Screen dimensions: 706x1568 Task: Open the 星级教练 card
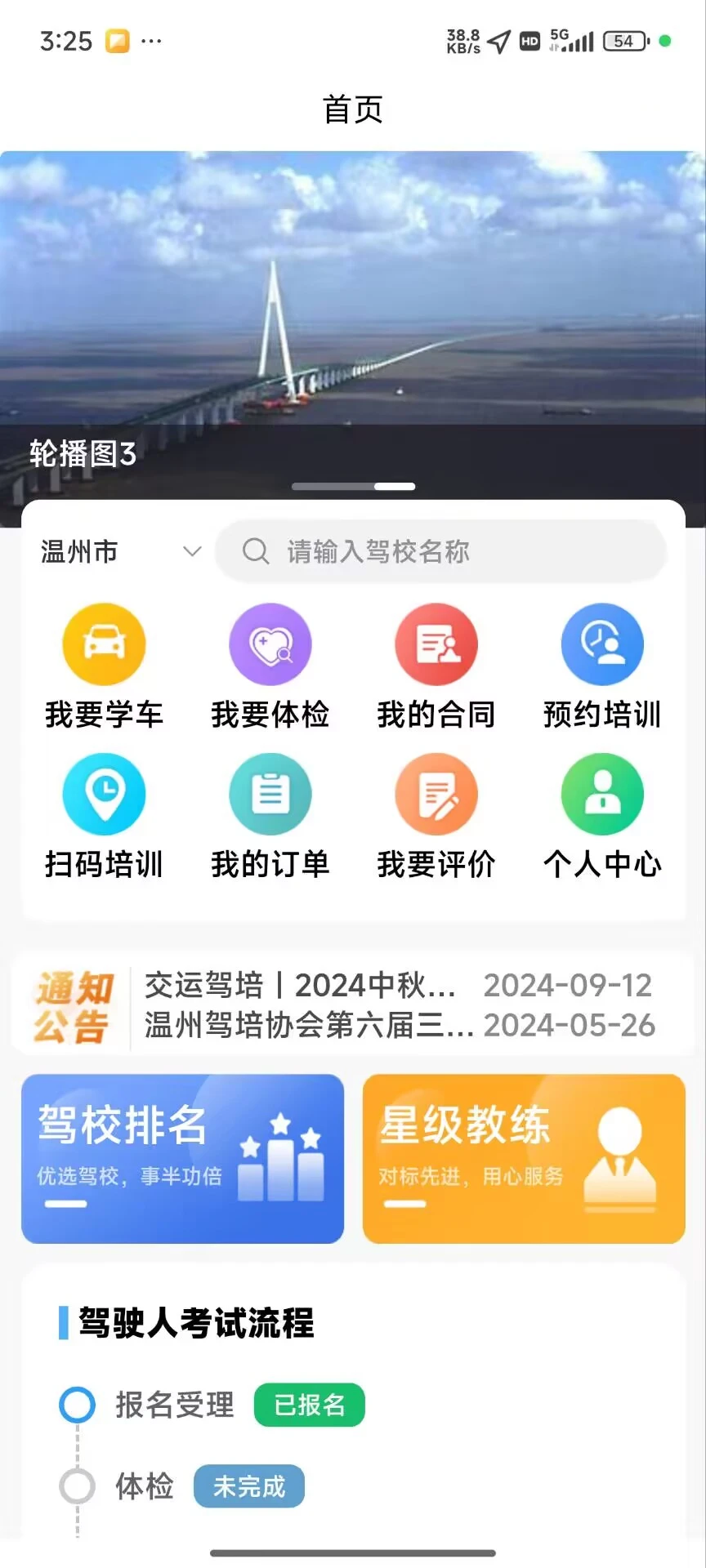click(x=524, y=1158)
